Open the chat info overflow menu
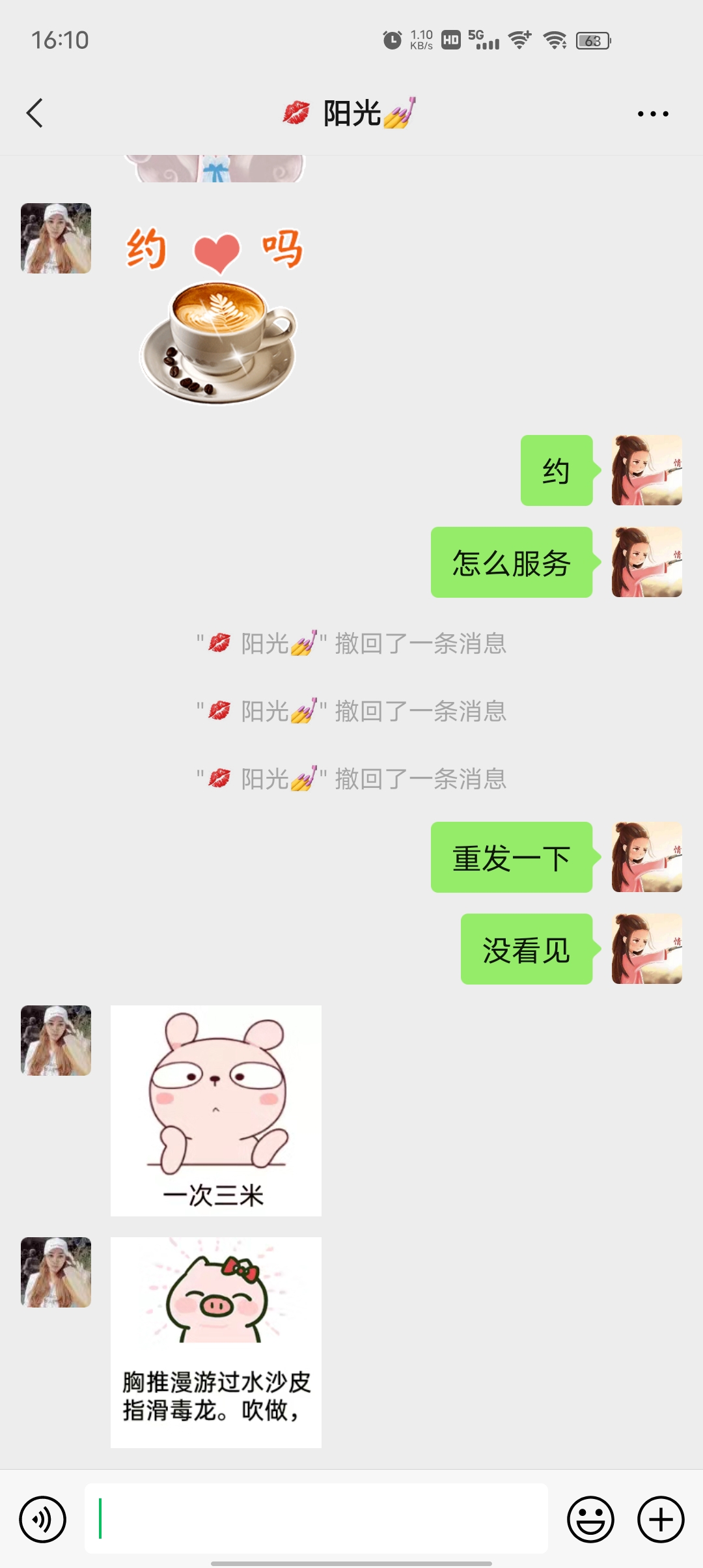703x1568 pixels. pyautogui.click(x=652, y=114)
